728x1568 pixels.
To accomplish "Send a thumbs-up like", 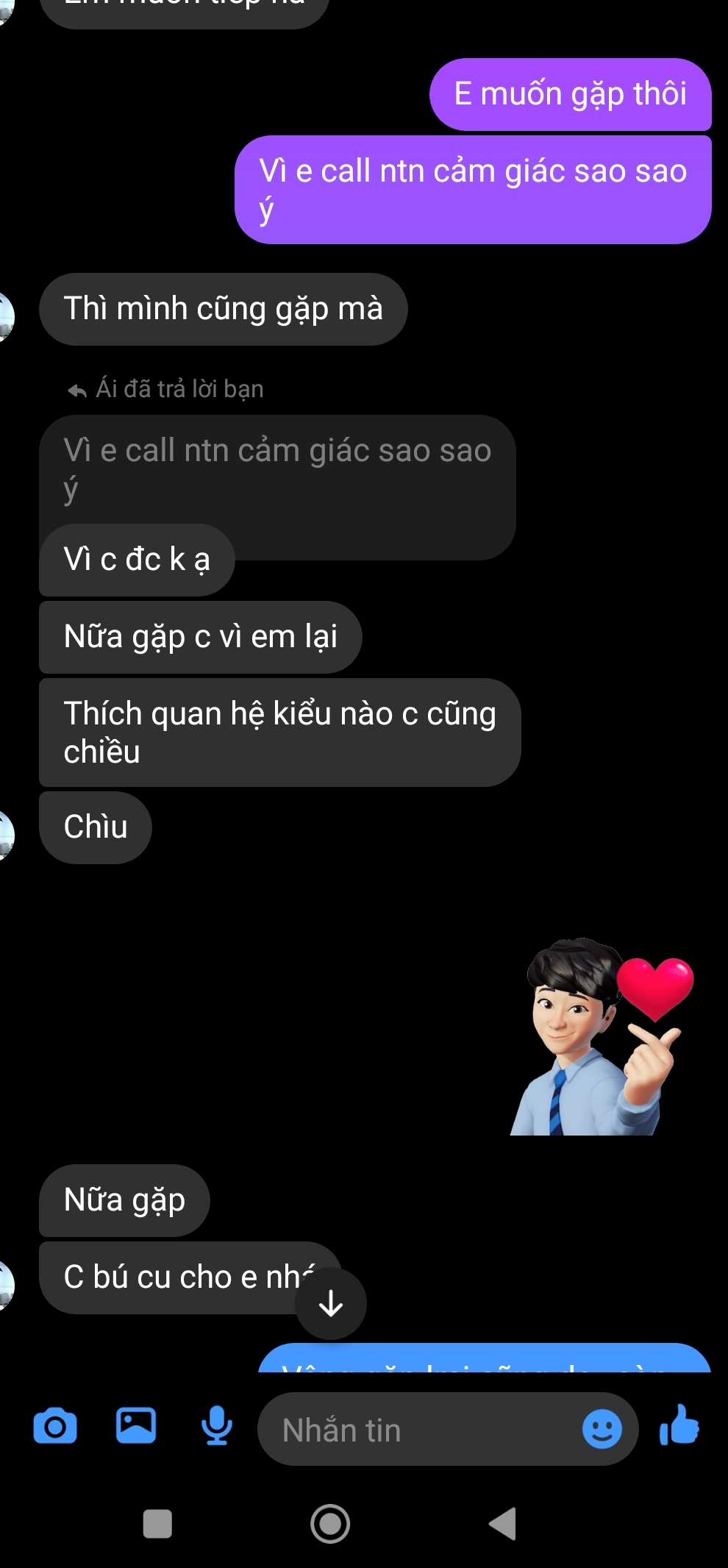I will pyautogui.click(x=679, y=1426).
